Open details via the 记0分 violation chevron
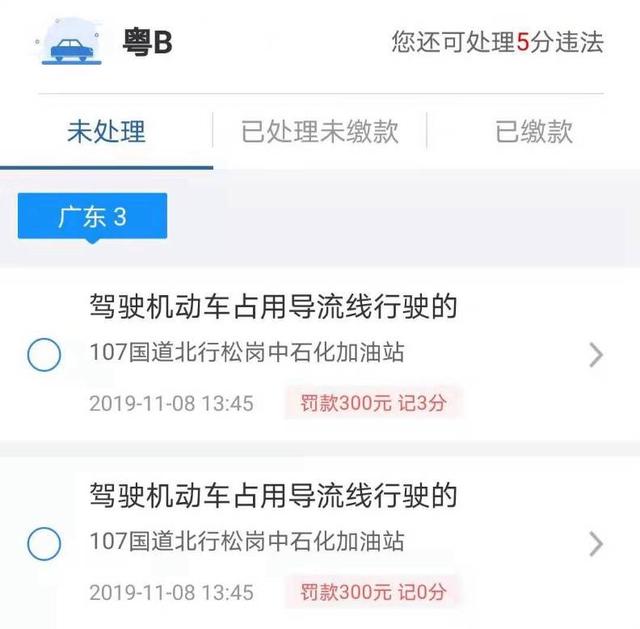Screen dimensions: 640x629 (x=596, y=543)
